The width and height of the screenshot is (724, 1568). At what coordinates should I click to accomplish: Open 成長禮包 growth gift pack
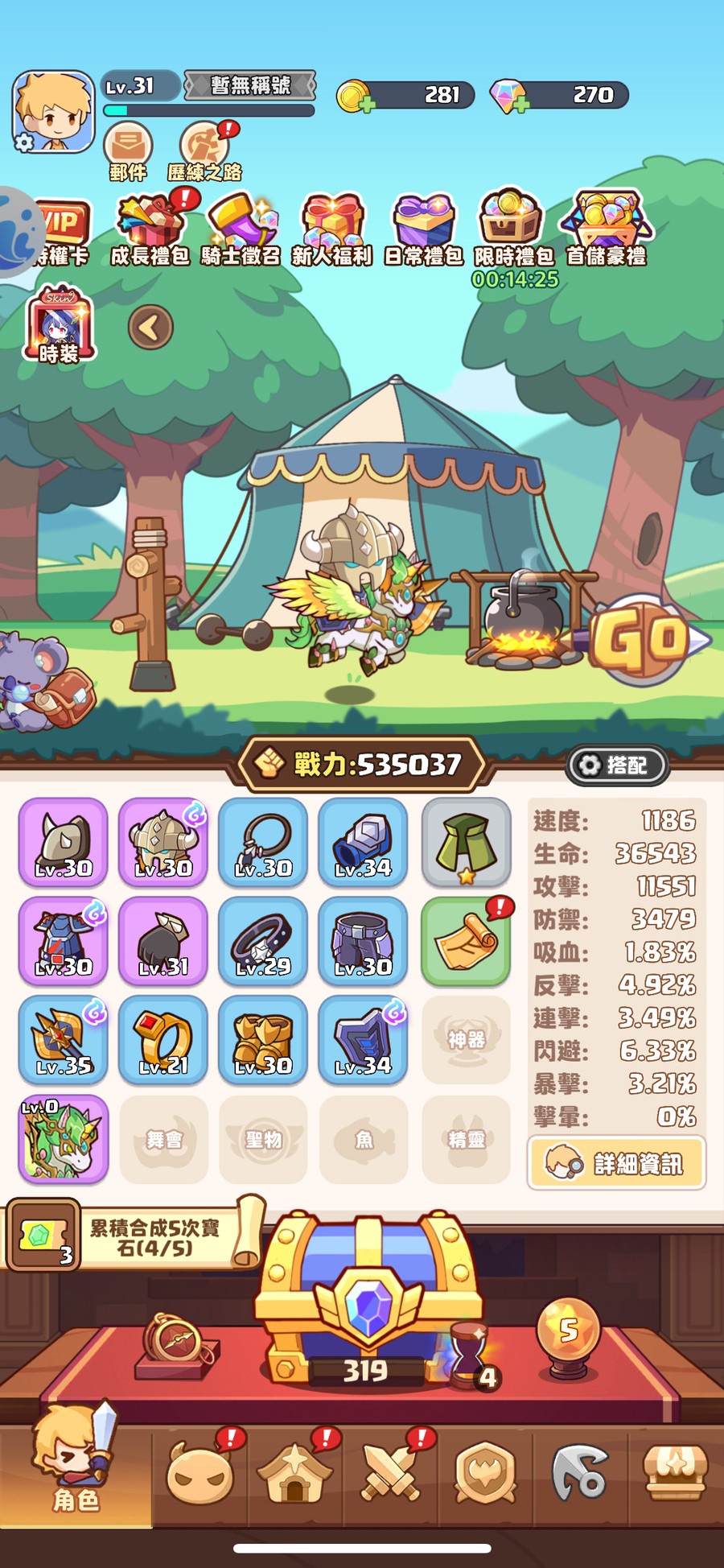[150, 229]
